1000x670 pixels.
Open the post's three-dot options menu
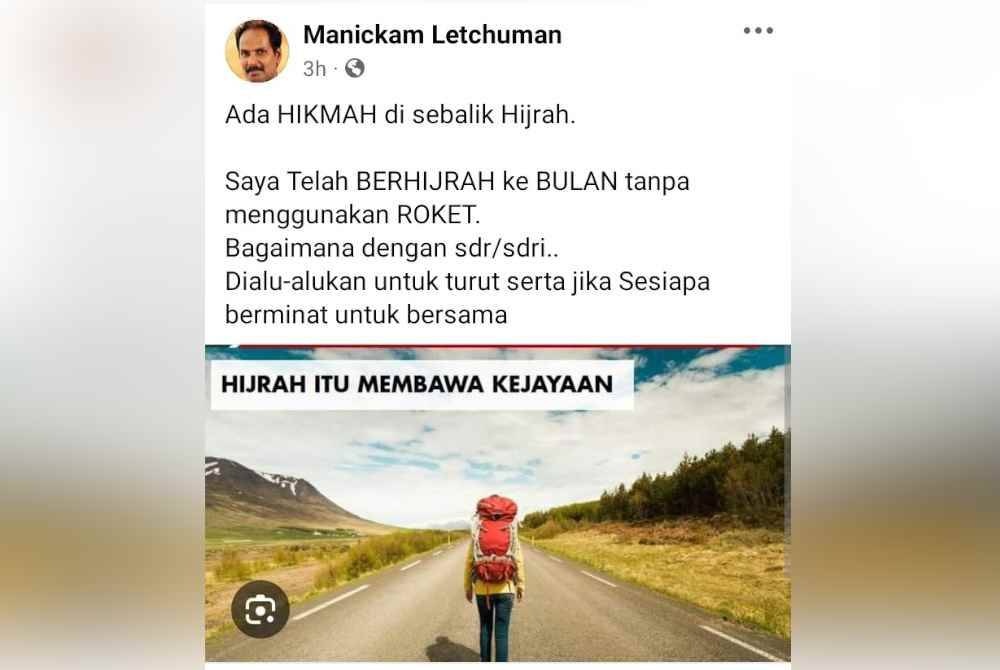(758, 31)
